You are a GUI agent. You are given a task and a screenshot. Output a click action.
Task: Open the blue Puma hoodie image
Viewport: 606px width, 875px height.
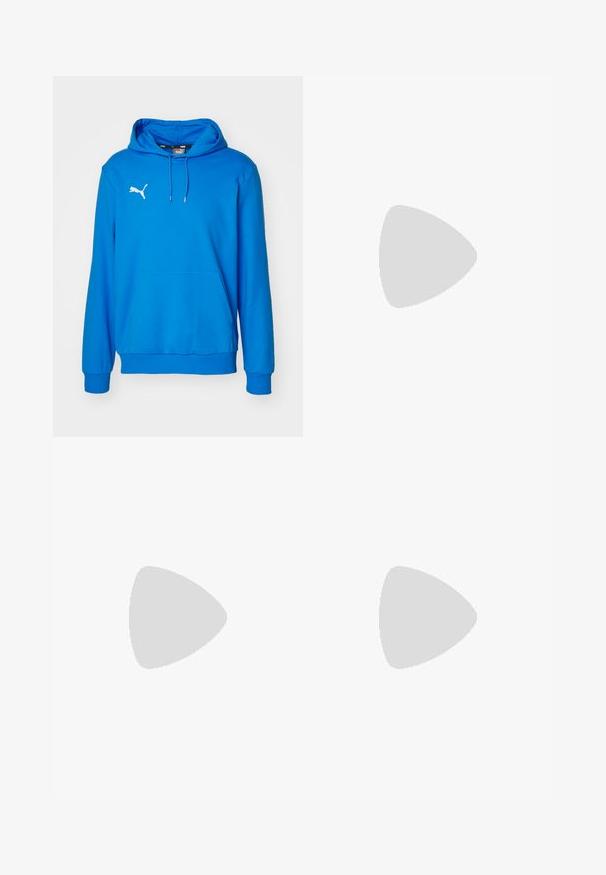(177, 256)
